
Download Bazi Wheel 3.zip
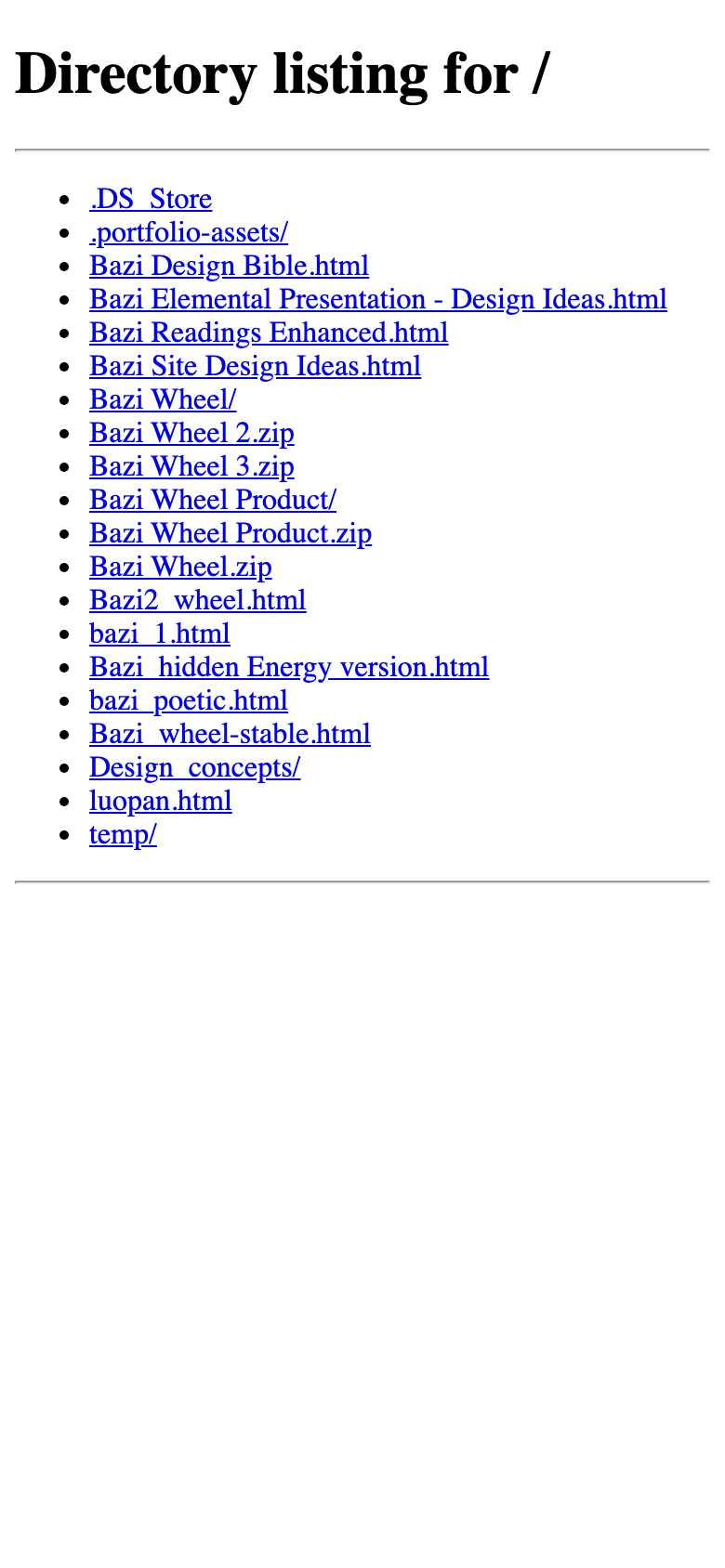pyautogui.click(x=191, y=466)
